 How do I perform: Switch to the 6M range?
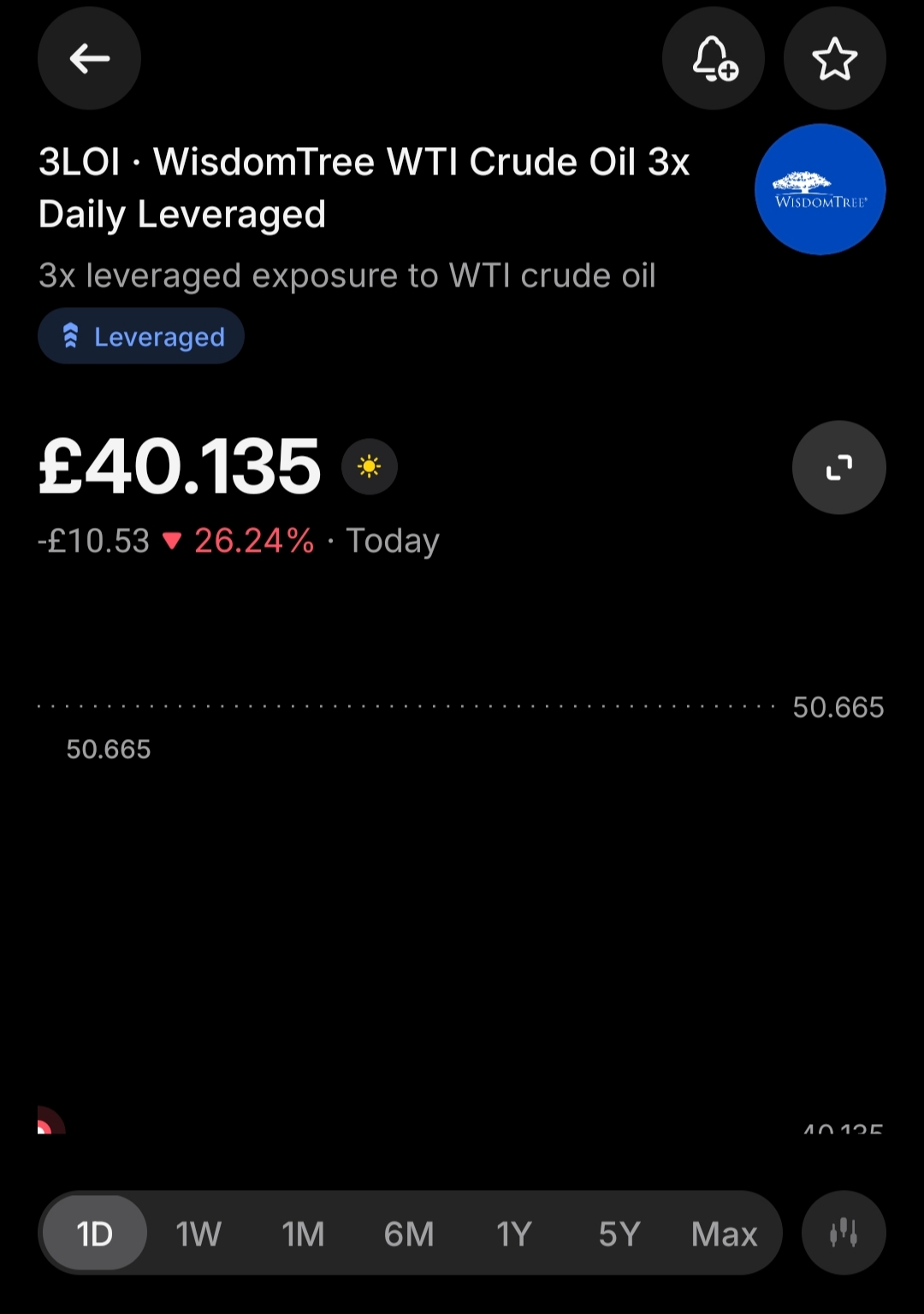[x=409, y=1234]
